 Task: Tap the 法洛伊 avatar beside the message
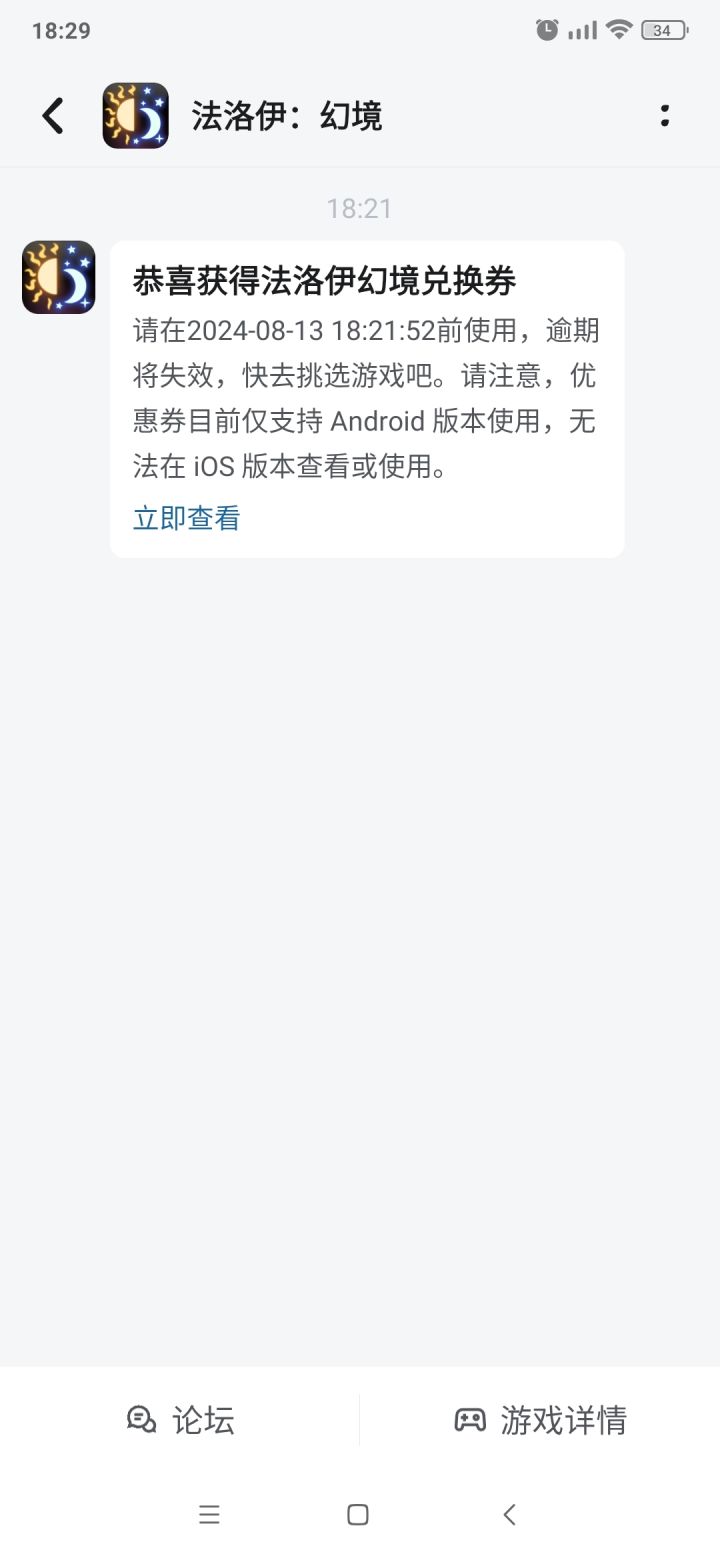(59, 277)
